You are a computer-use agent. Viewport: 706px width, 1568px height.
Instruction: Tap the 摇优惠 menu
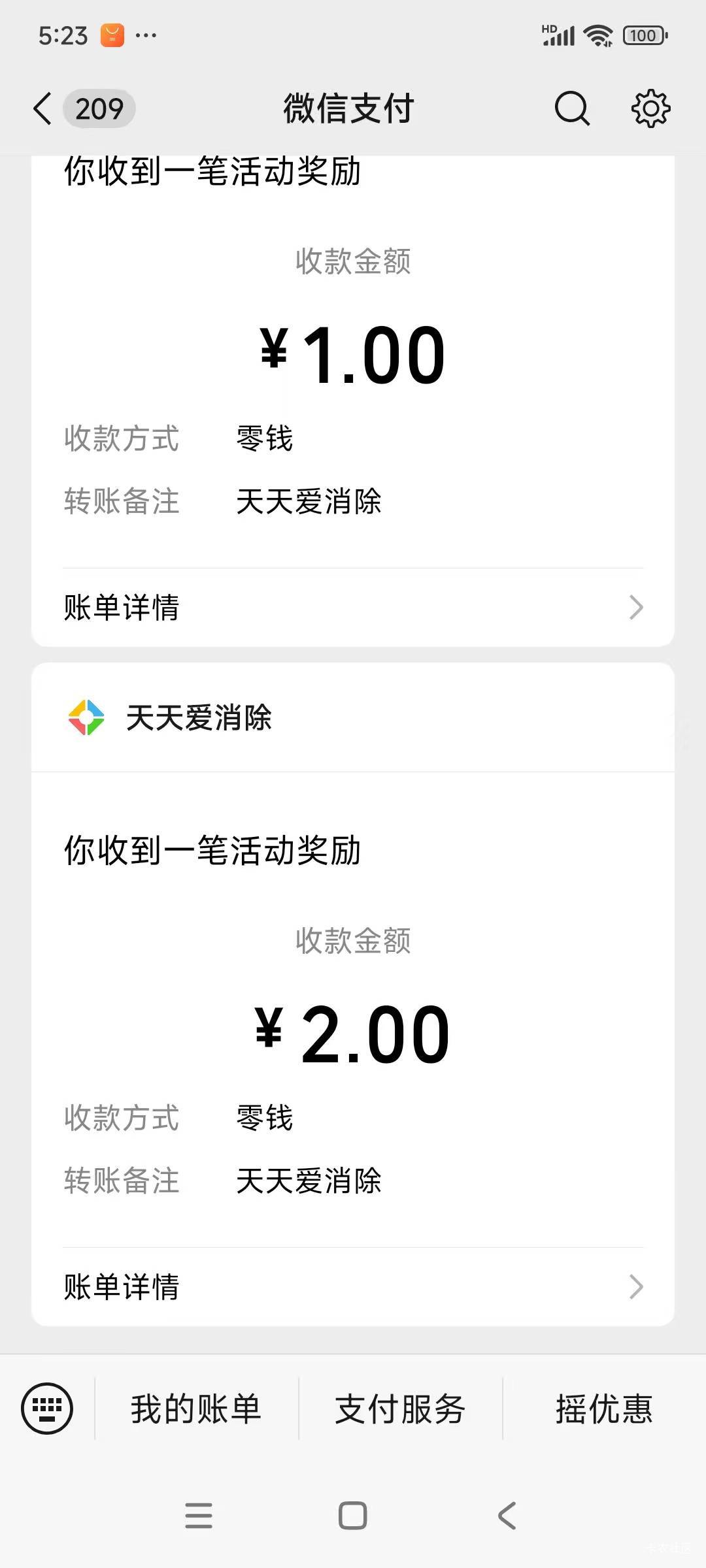[604, 1409]
